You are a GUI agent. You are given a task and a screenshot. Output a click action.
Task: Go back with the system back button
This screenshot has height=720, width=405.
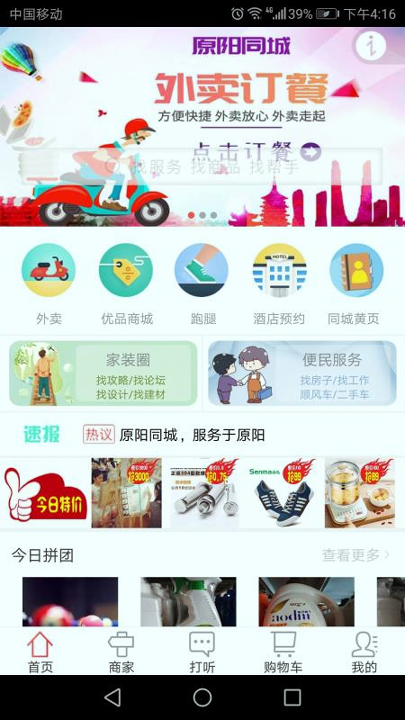(x=112, y=698)
